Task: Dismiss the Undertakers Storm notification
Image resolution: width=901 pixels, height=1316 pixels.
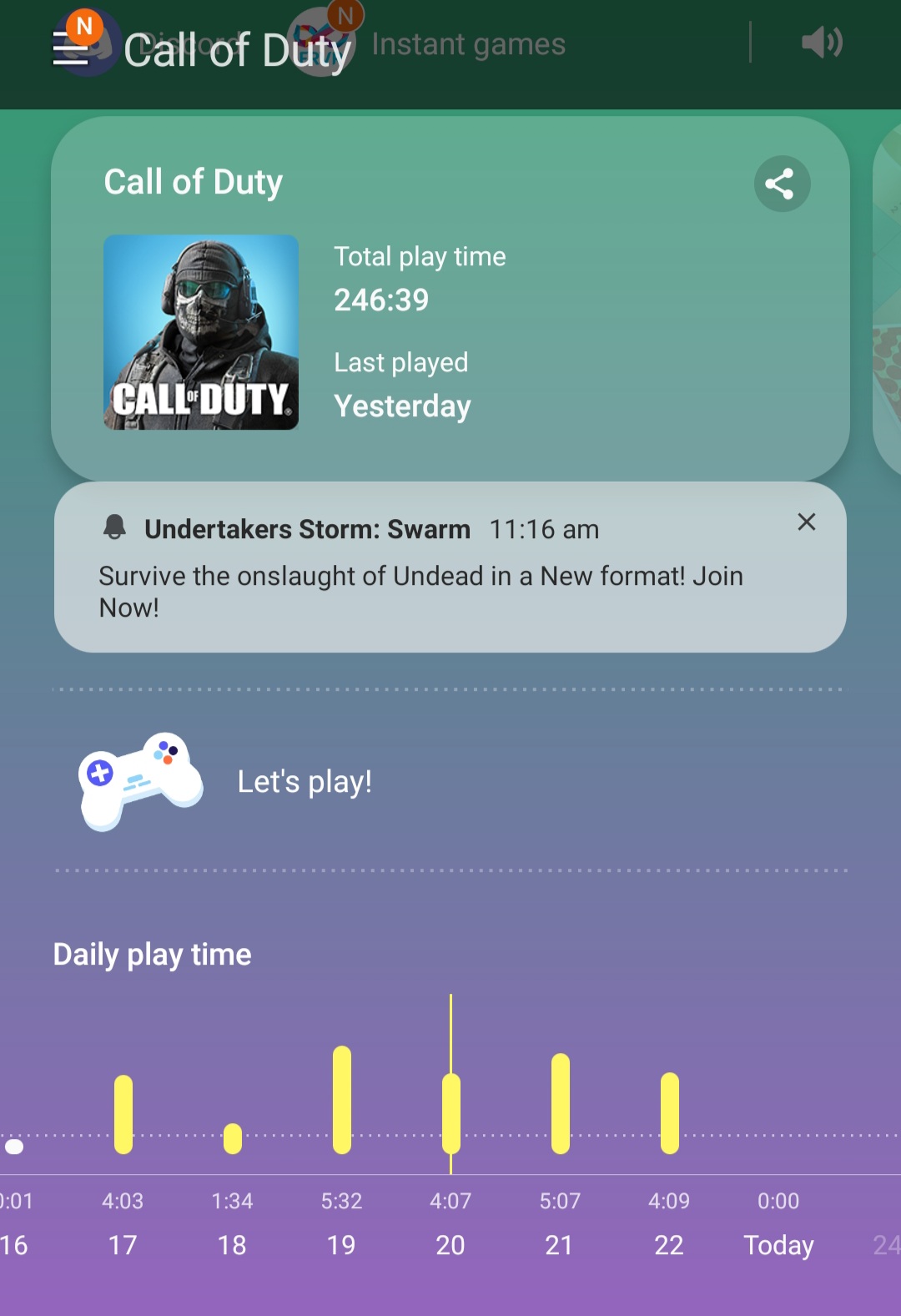Action: click(x=806, y=522)
